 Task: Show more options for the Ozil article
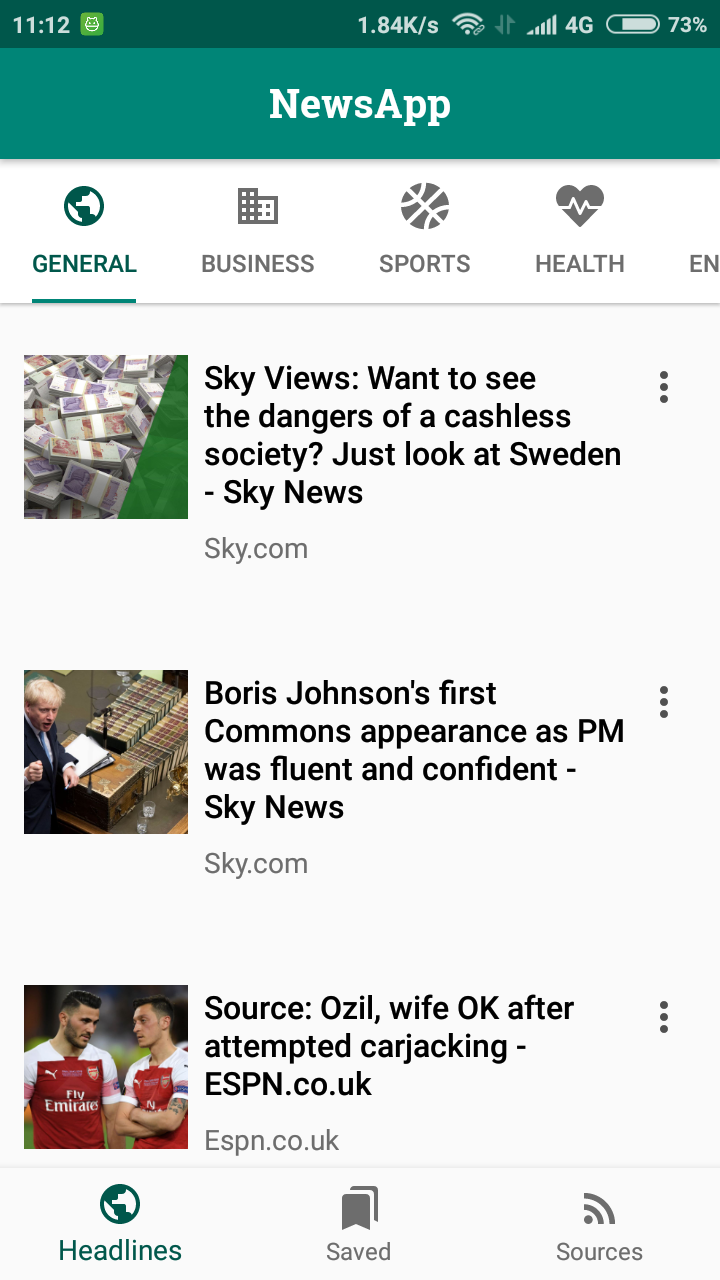[x=663, y=1017]
